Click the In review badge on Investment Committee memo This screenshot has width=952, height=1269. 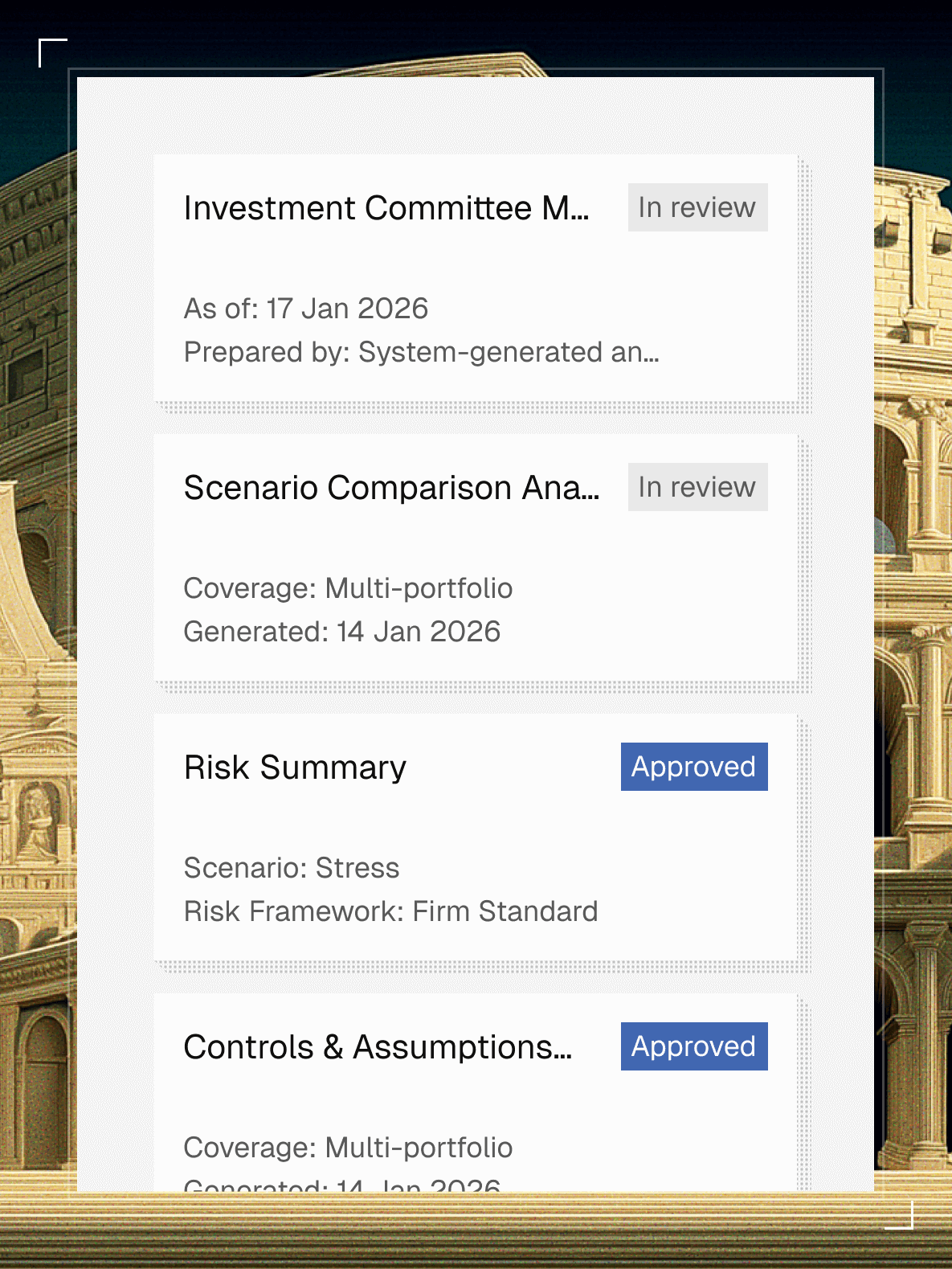697,207
